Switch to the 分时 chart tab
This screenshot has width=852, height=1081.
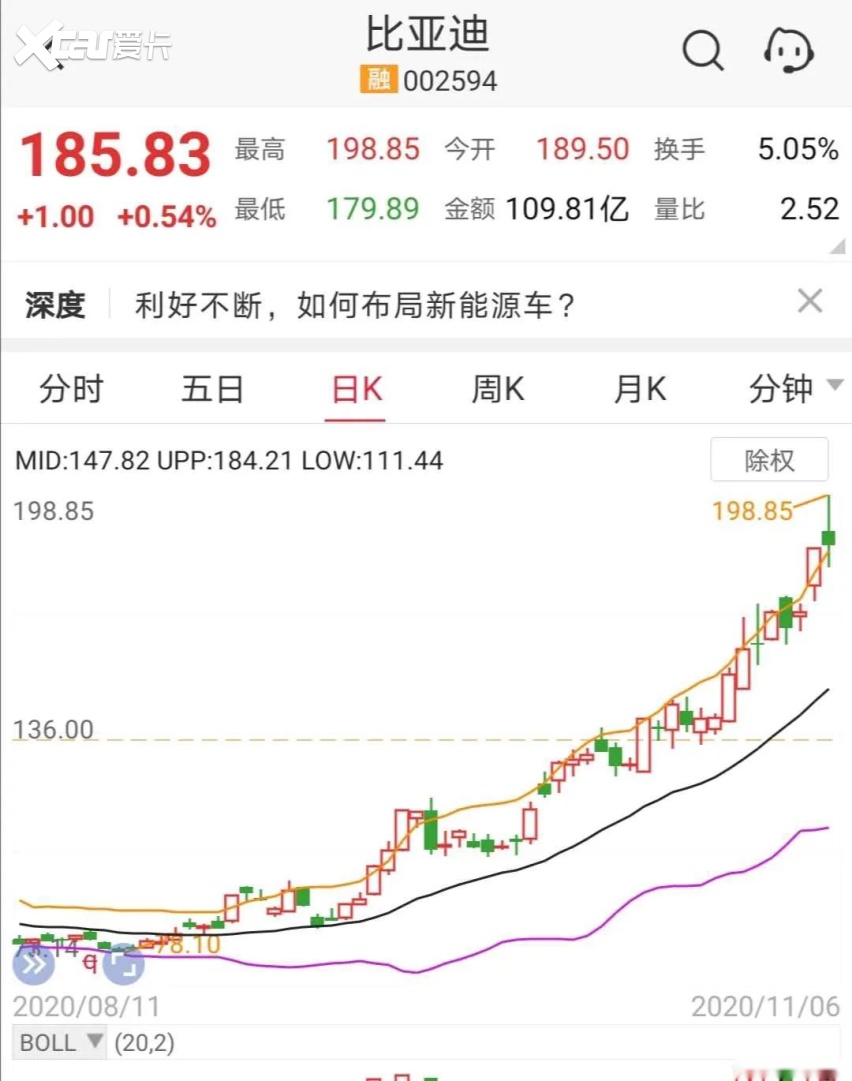click(x=71, y=389)
